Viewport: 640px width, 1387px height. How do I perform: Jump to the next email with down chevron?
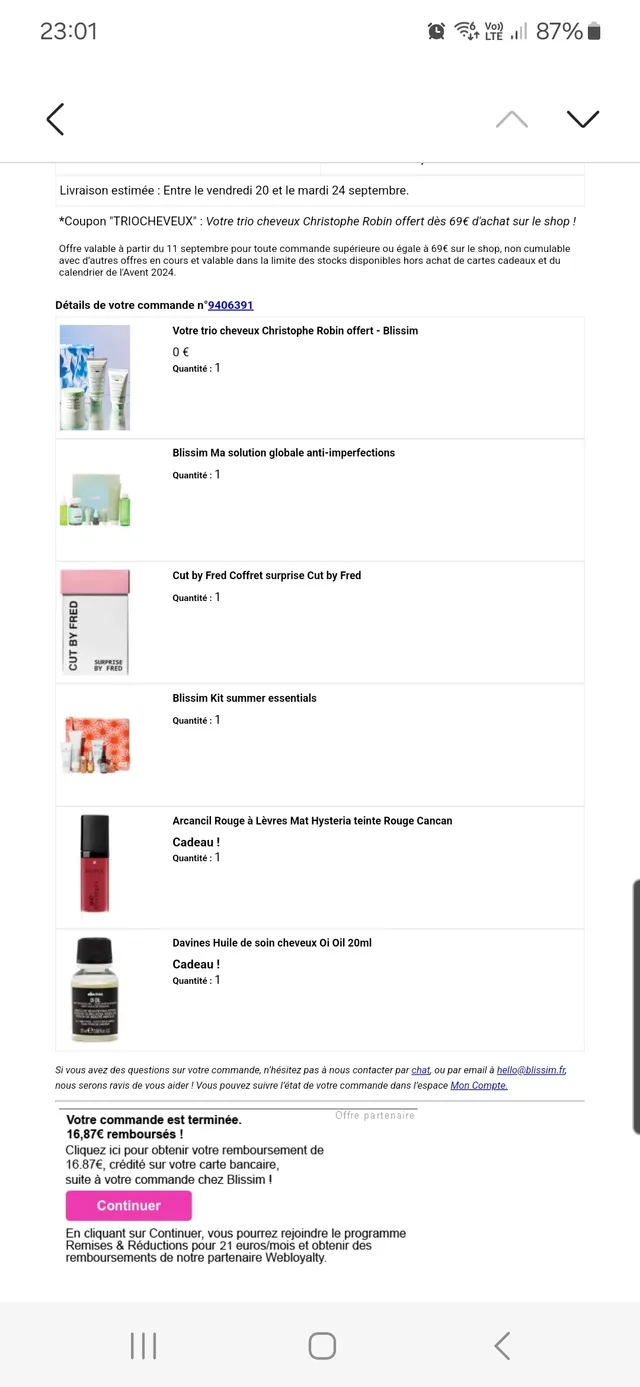582,119
